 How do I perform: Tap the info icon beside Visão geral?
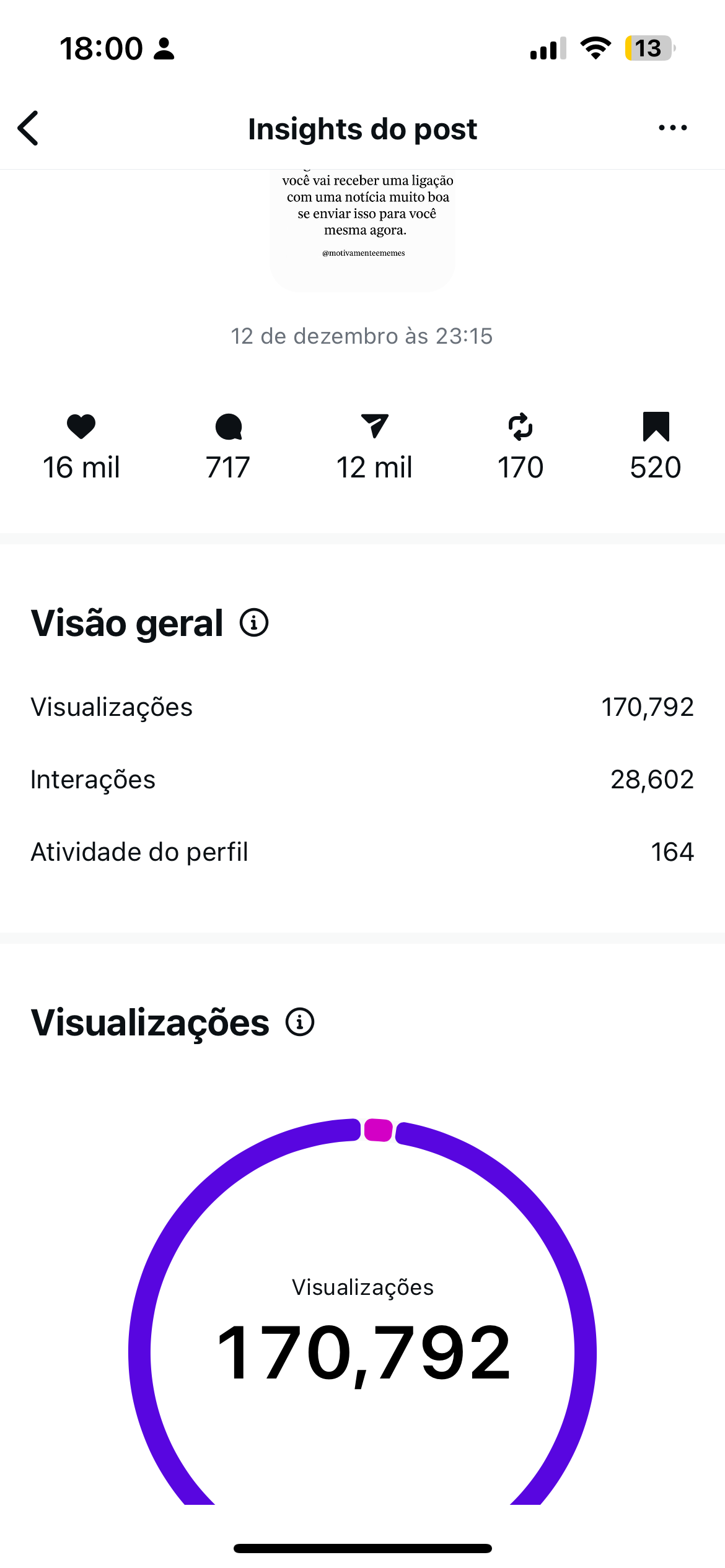[254, 622]
